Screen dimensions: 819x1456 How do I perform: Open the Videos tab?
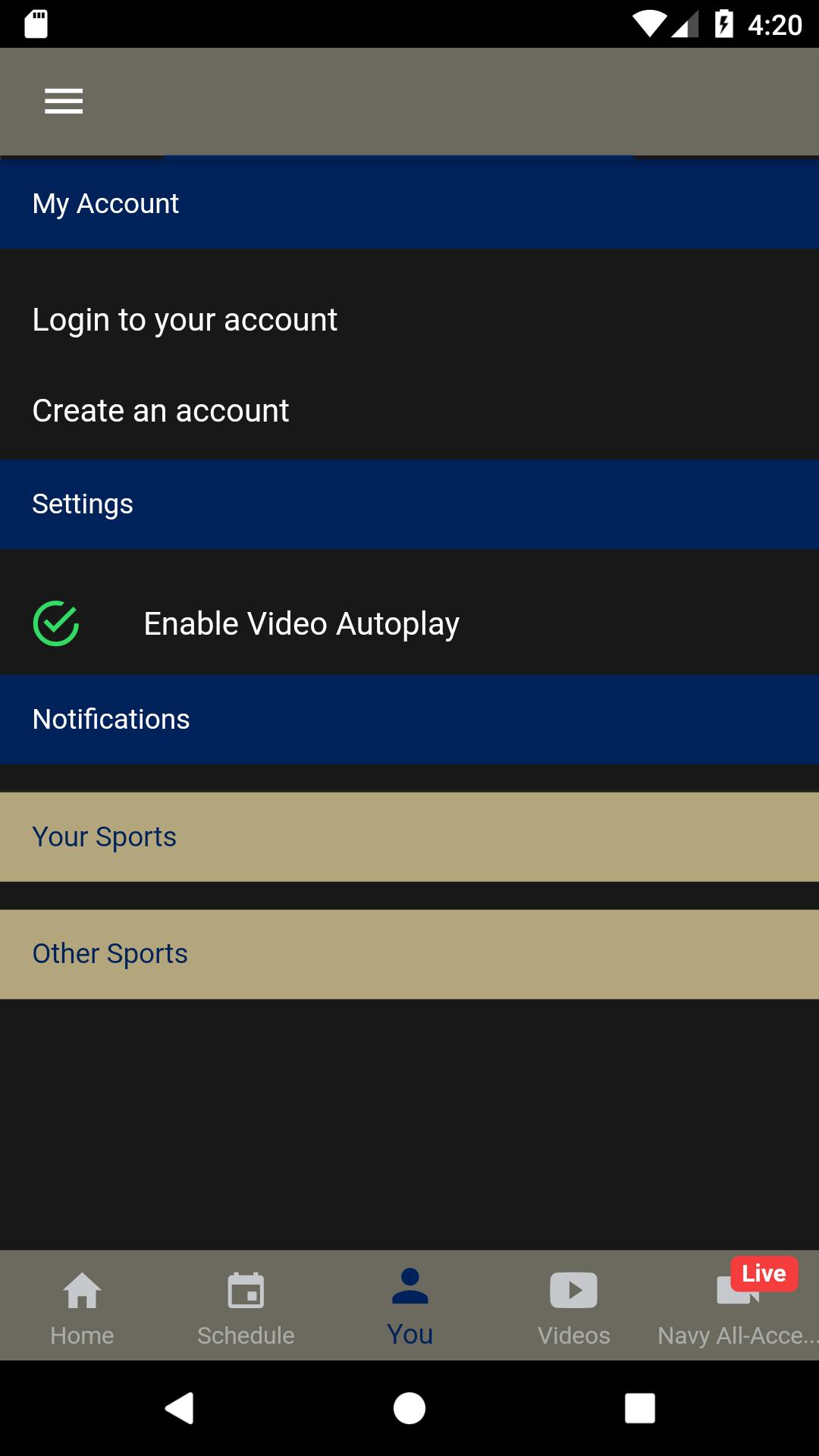pos(573,1306)
